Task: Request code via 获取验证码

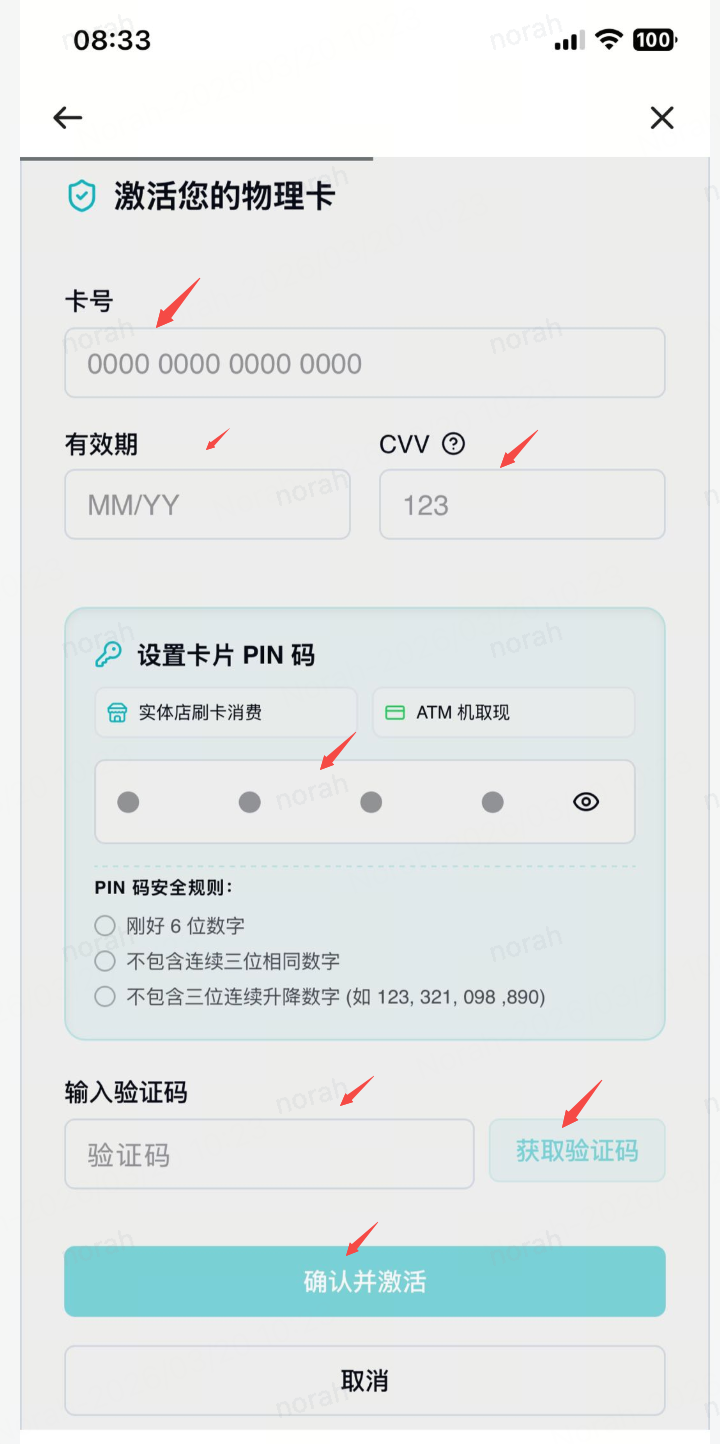Action: click(576, 1151)
